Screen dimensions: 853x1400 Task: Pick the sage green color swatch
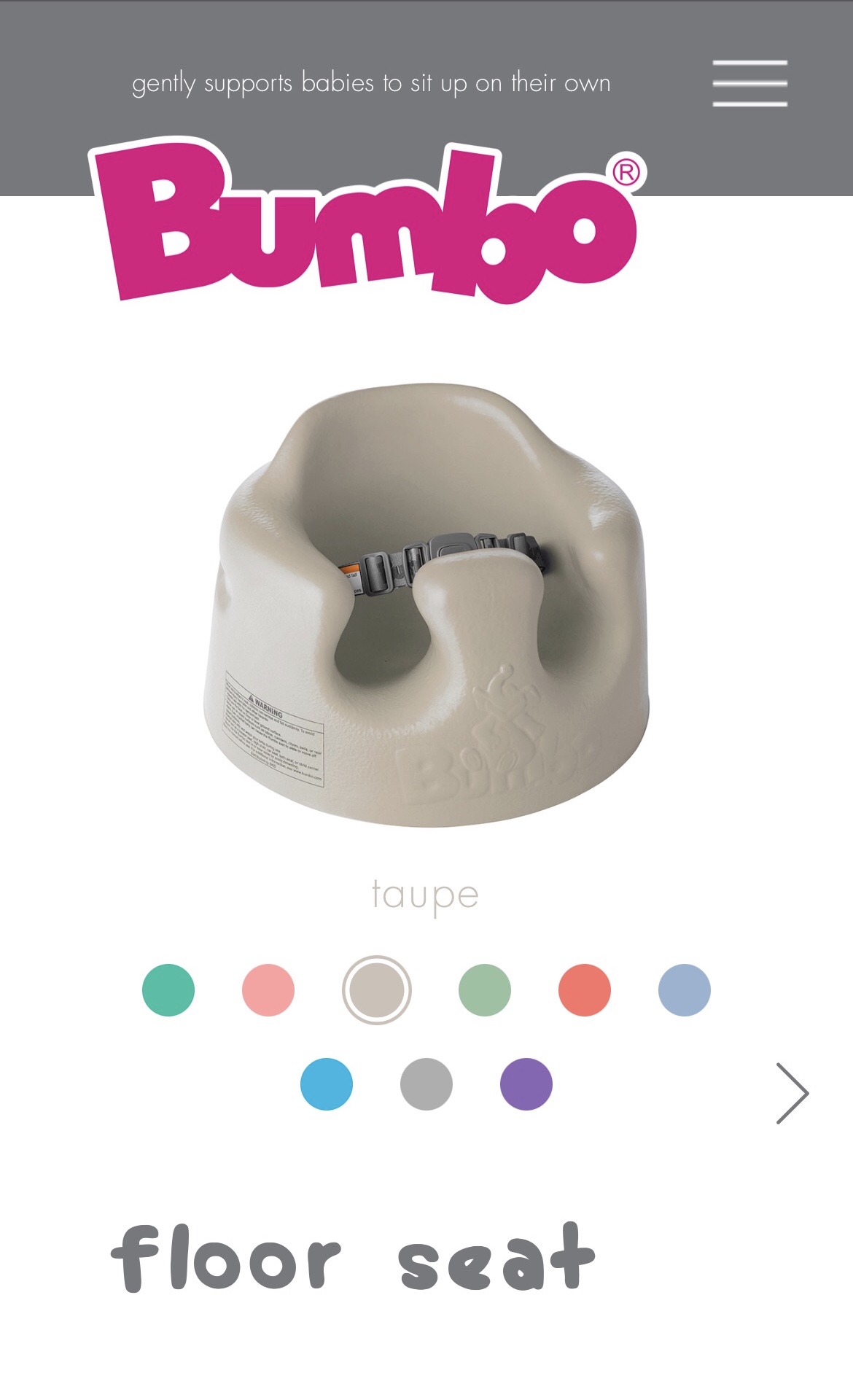tap(484, 989)
